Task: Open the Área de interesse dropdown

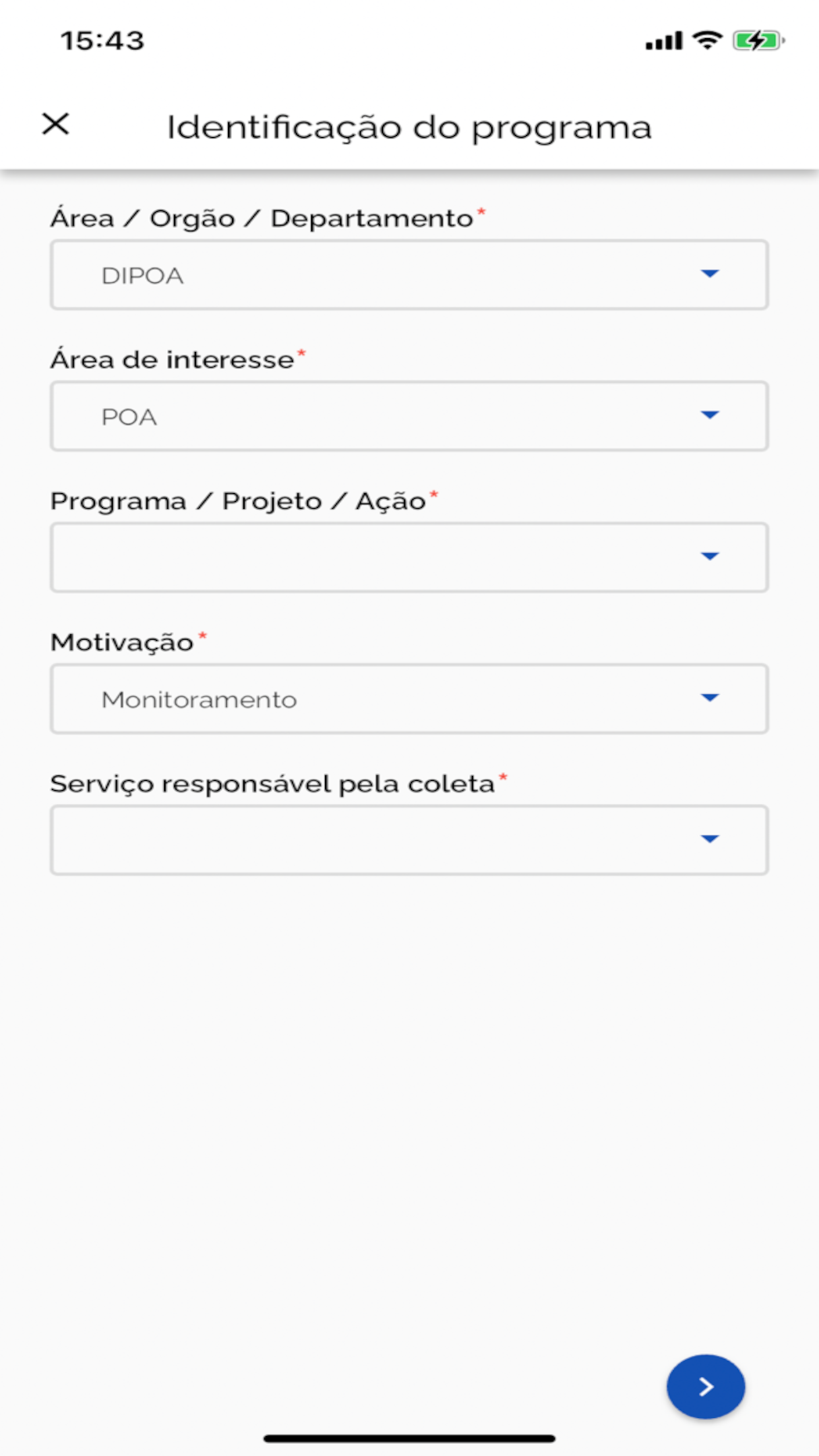Action: (409, 416)
